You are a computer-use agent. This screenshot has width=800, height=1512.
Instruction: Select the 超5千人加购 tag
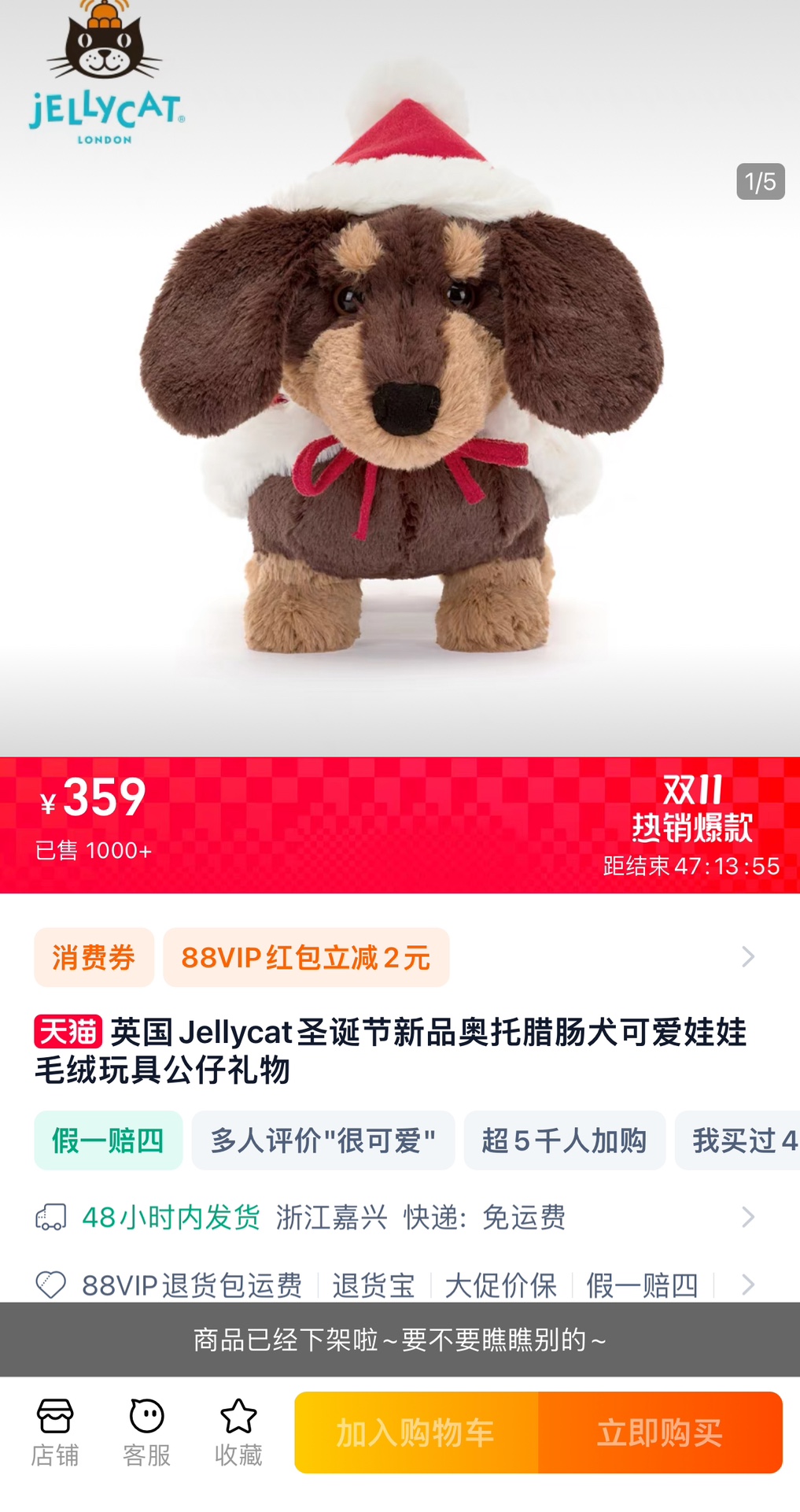click(565, 1140)
